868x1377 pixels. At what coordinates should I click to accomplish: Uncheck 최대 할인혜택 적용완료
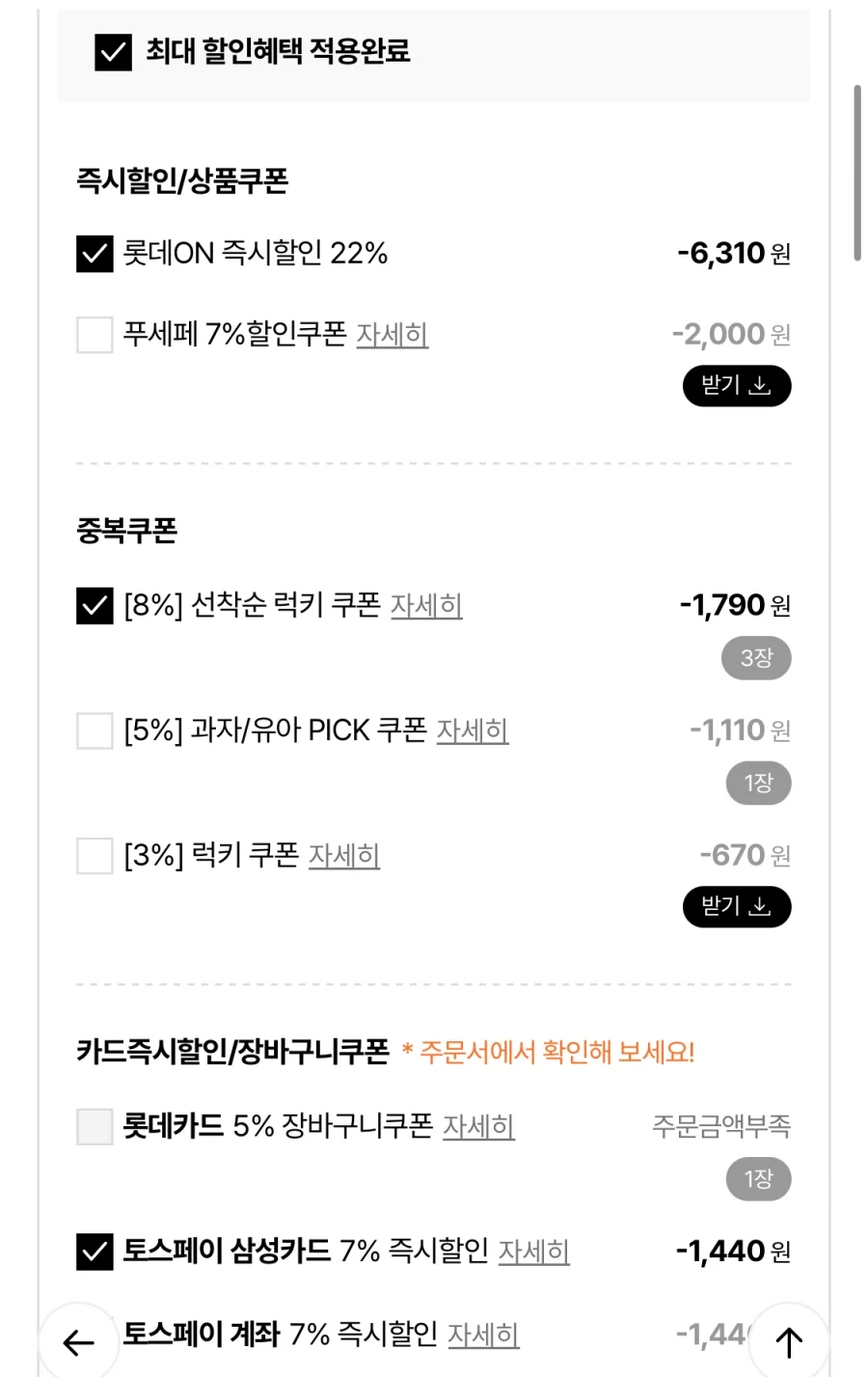(114, 56)
